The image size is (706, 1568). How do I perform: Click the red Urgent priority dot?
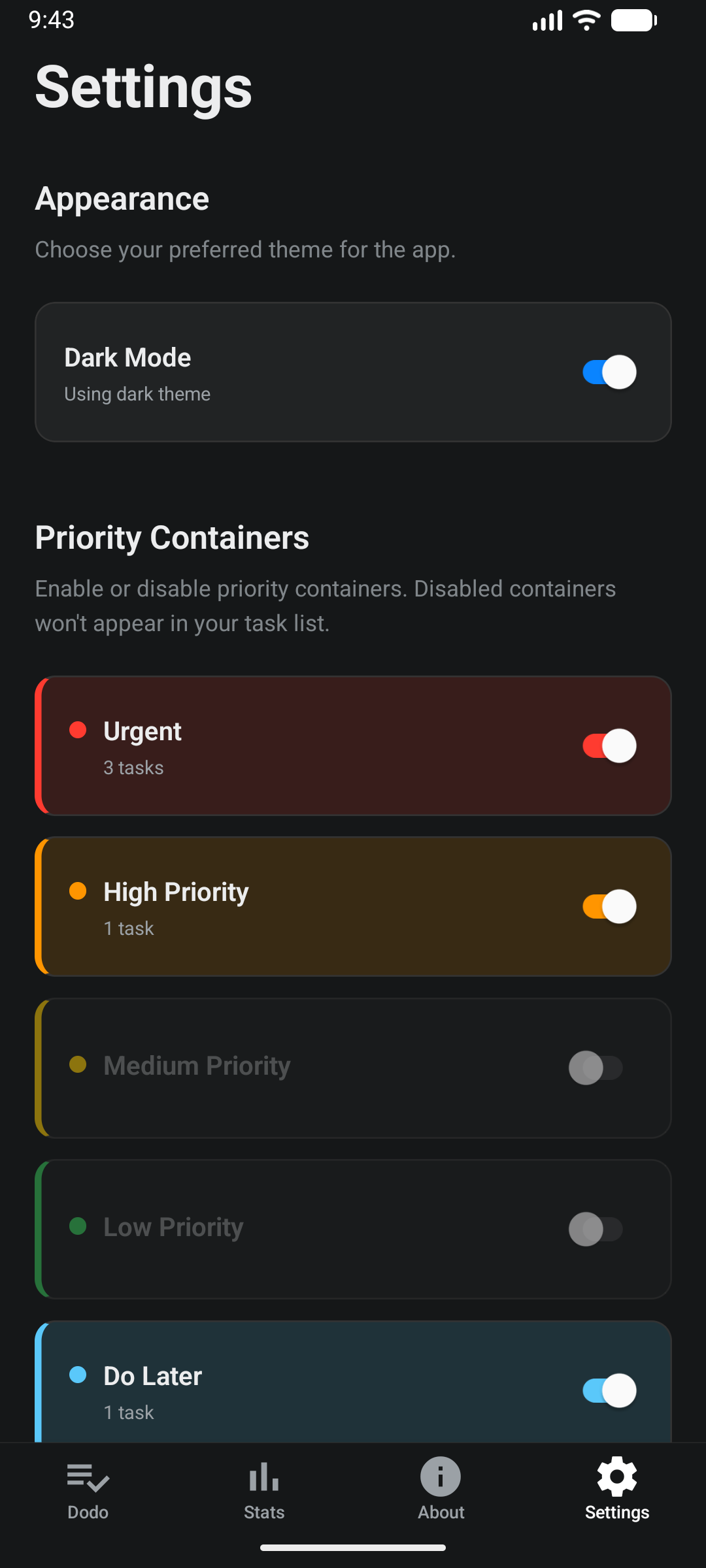pyautogui.click(x=78, y=730)
